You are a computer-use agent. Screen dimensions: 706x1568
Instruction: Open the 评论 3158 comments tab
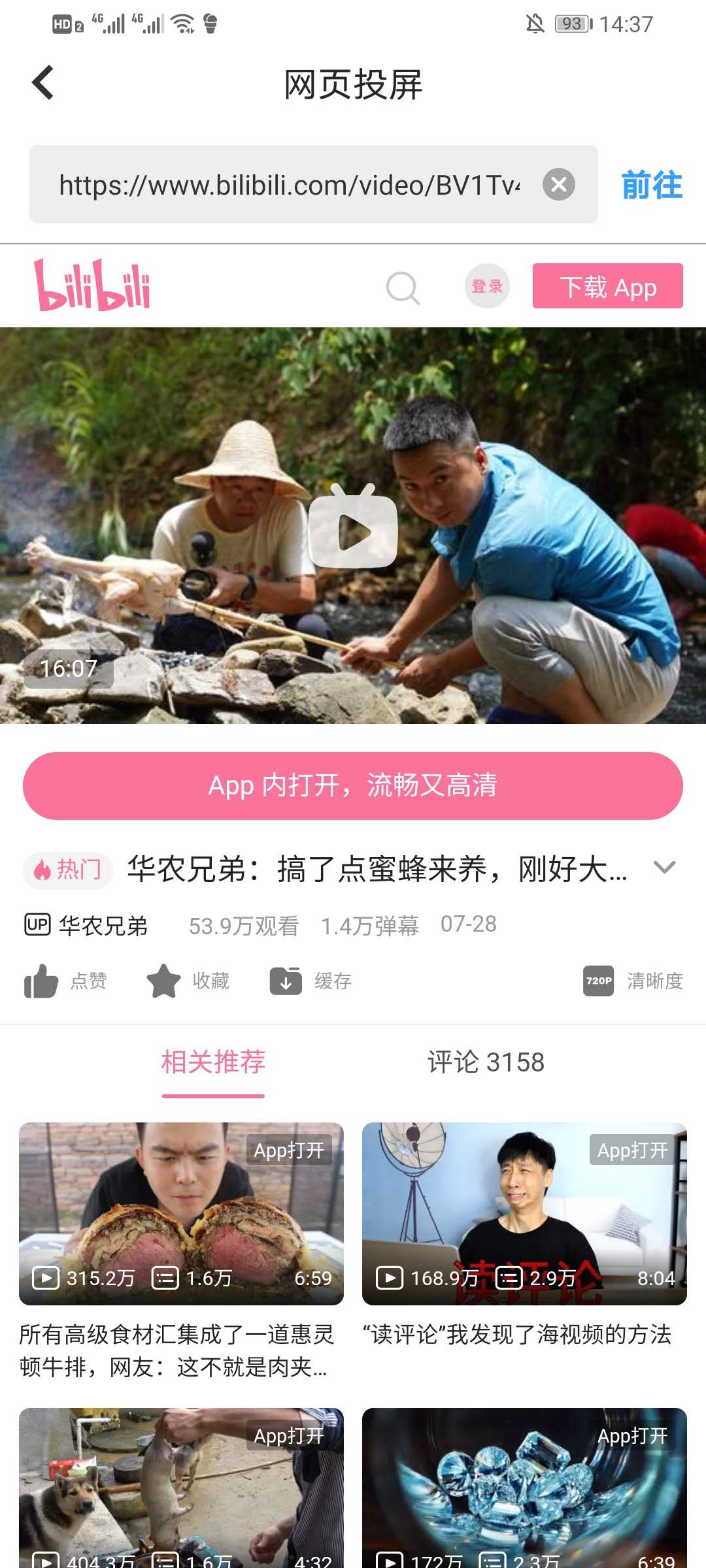click(484, 1063)
